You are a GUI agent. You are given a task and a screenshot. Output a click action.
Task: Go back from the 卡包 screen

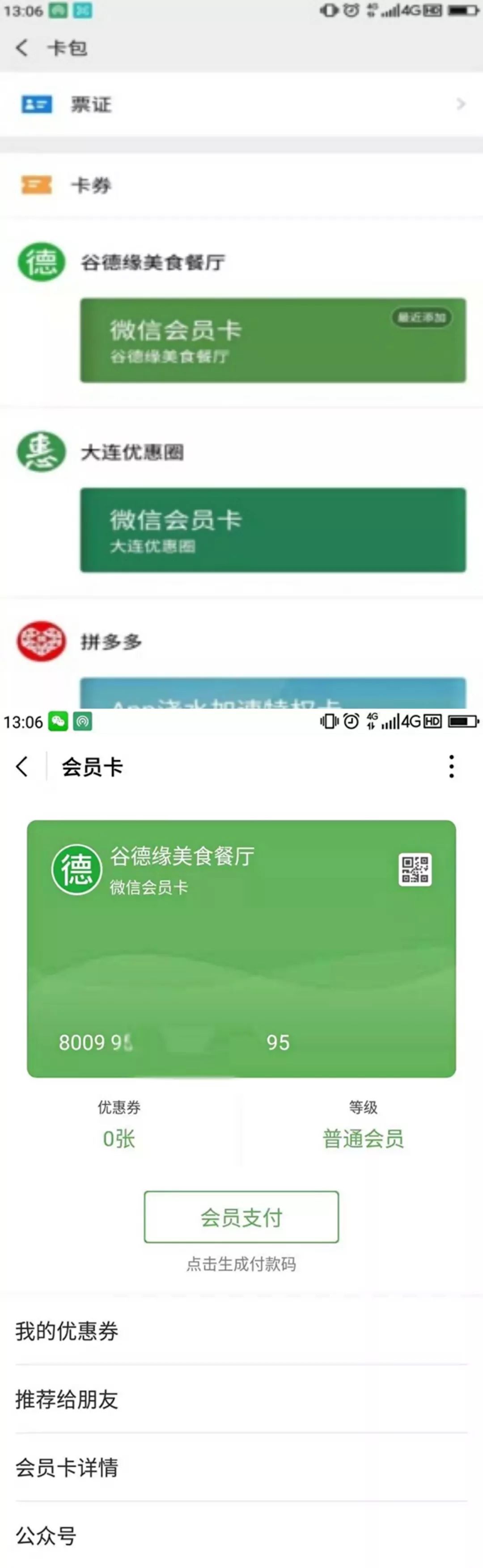tap(22, 47)
